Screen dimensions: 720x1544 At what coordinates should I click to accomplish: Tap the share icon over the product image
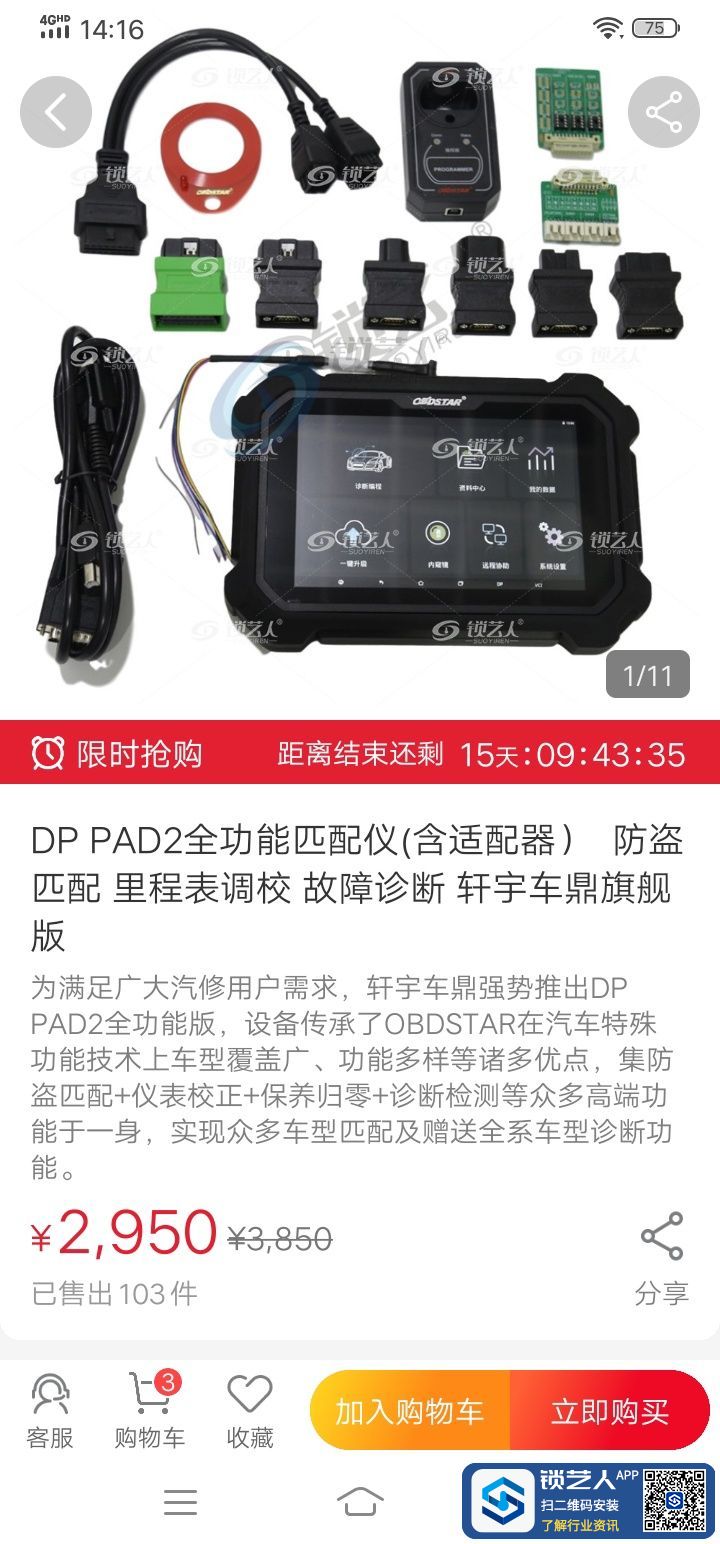(x=663, y=112)
